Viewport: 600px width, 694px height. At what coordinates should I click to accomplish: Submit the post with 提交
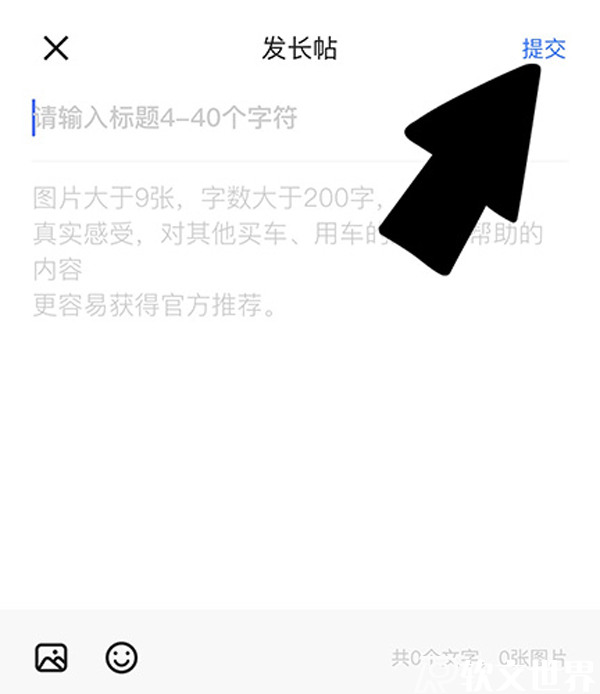tap(543, 49)
